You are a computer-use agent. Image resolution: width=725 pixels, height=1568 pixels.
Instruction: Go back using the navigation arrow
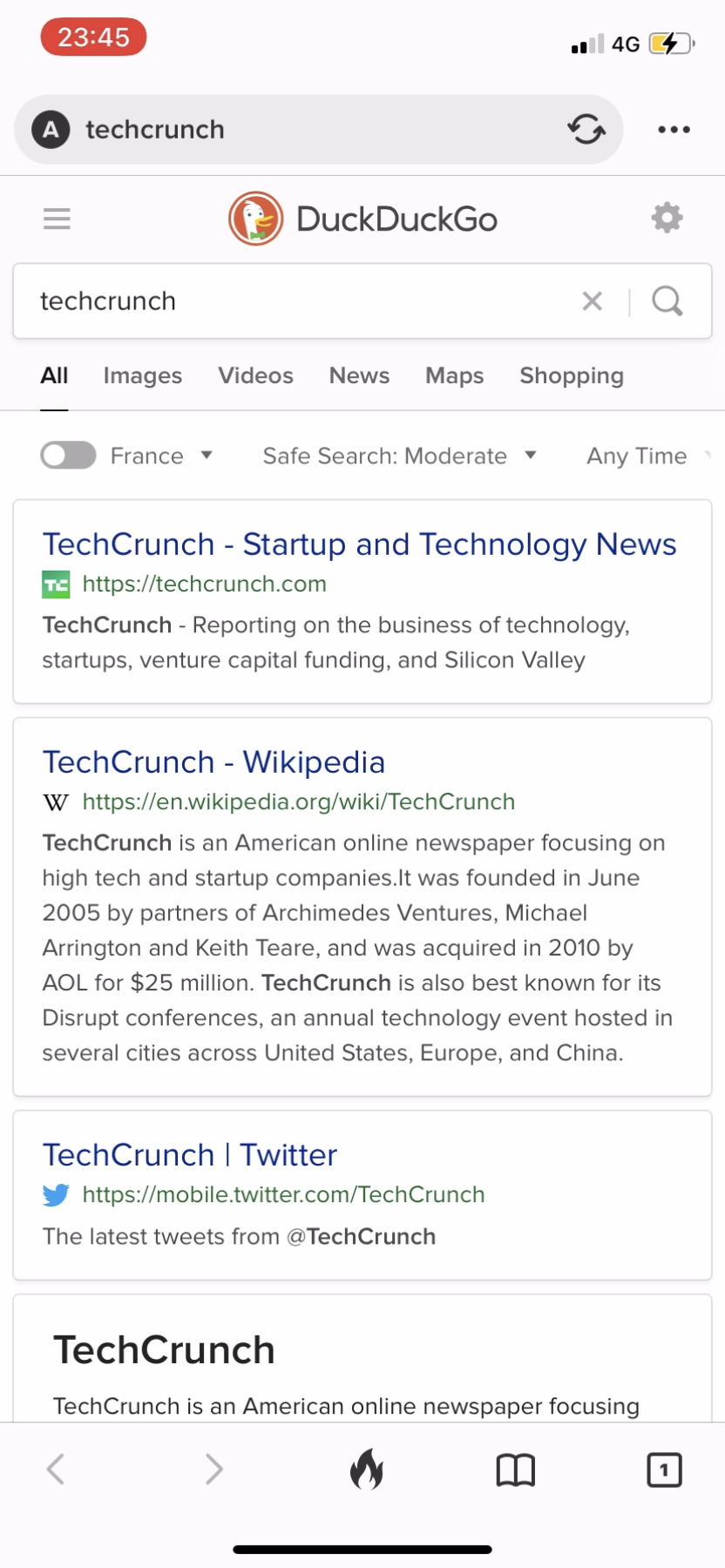pyautogui.click(x=55, y=1469)
